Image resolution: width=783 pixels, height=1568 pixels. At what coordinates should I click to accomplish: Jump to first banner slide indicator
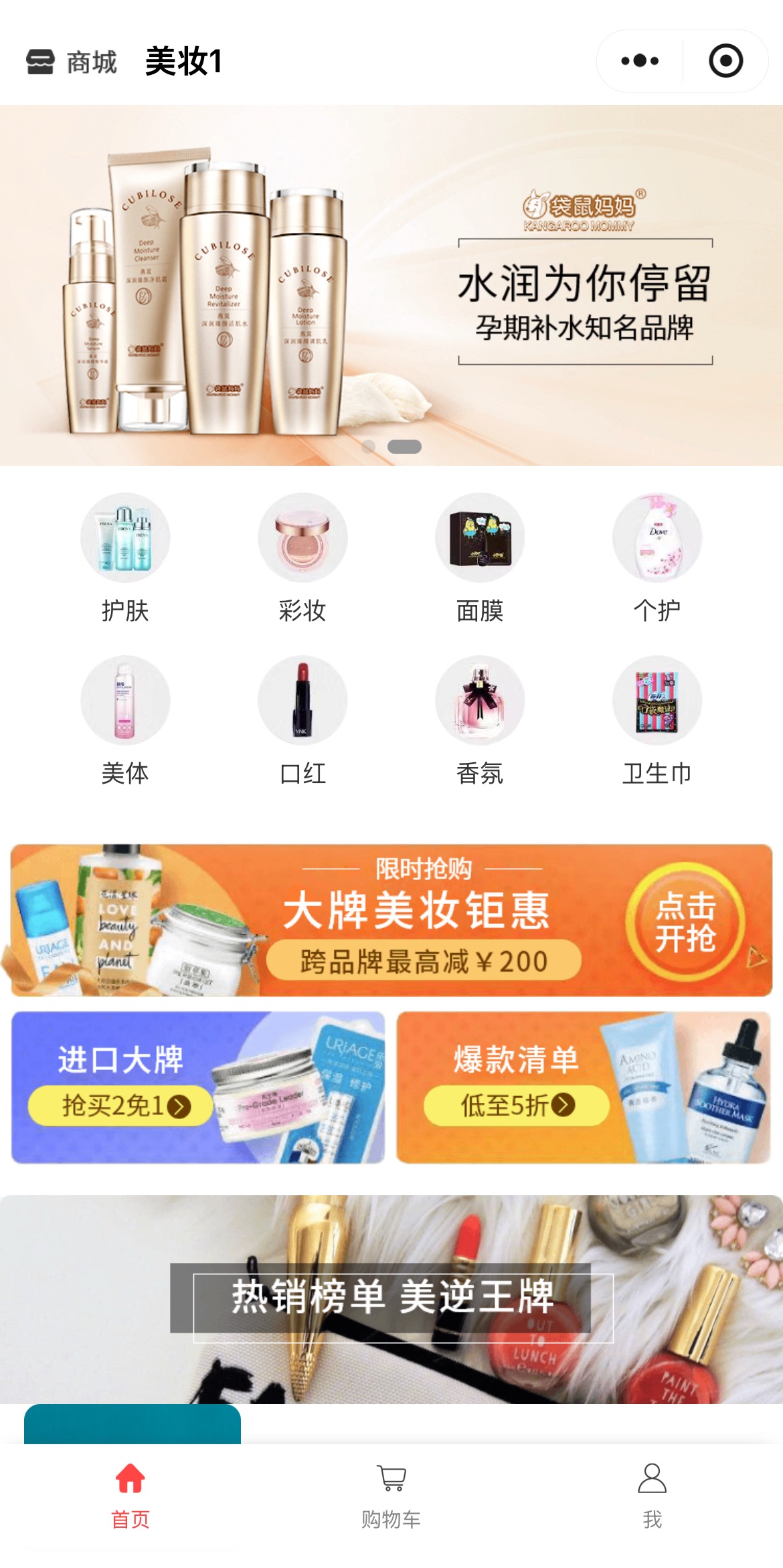368,446
